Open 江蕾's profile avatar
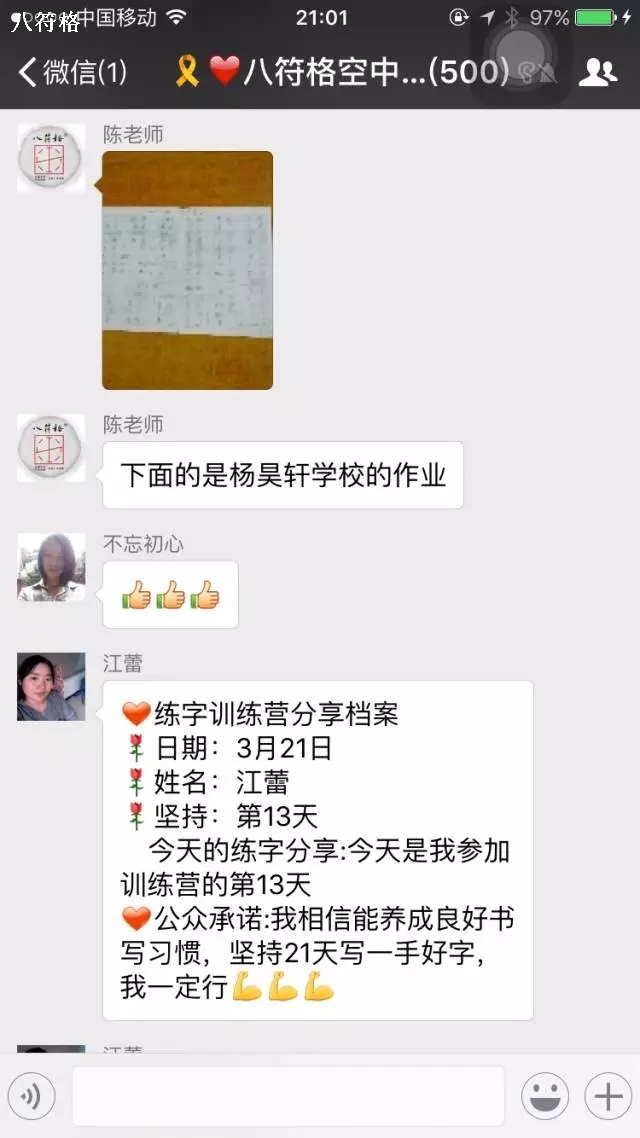This screenshot has width=640, height=1138. (x=51, y=687)
